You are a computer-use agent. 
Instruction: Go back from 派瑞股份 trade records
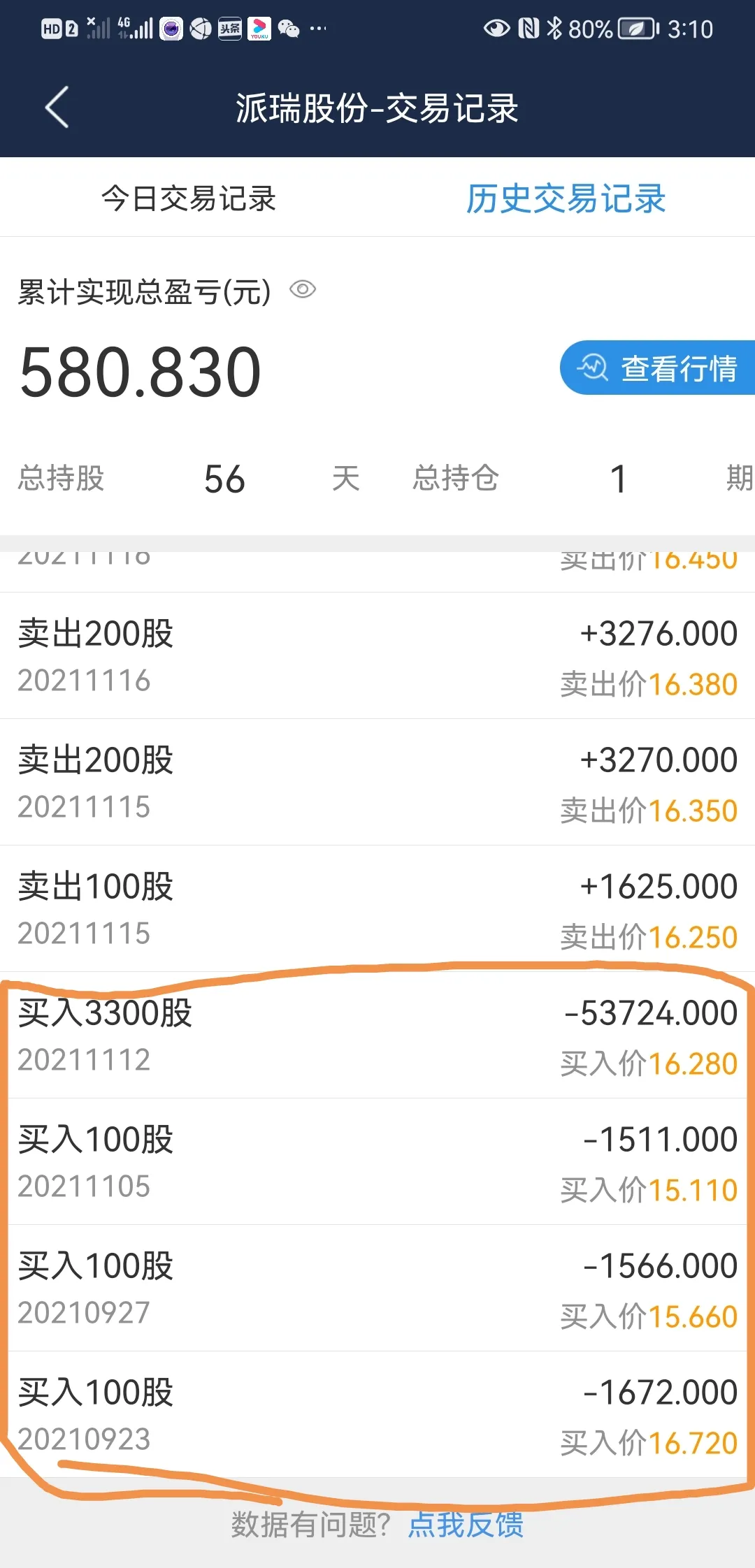tap(57, 108)
